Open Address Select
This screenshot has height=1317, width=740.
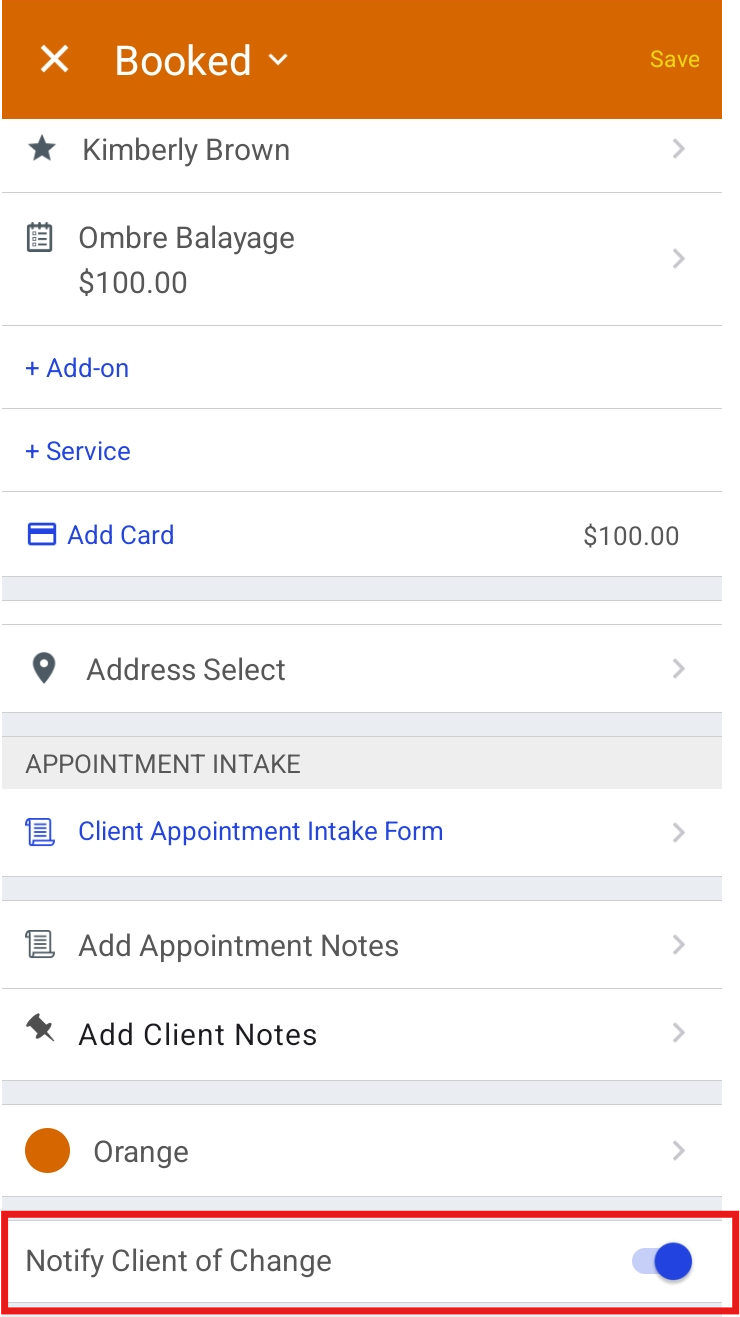click(360, 669)
